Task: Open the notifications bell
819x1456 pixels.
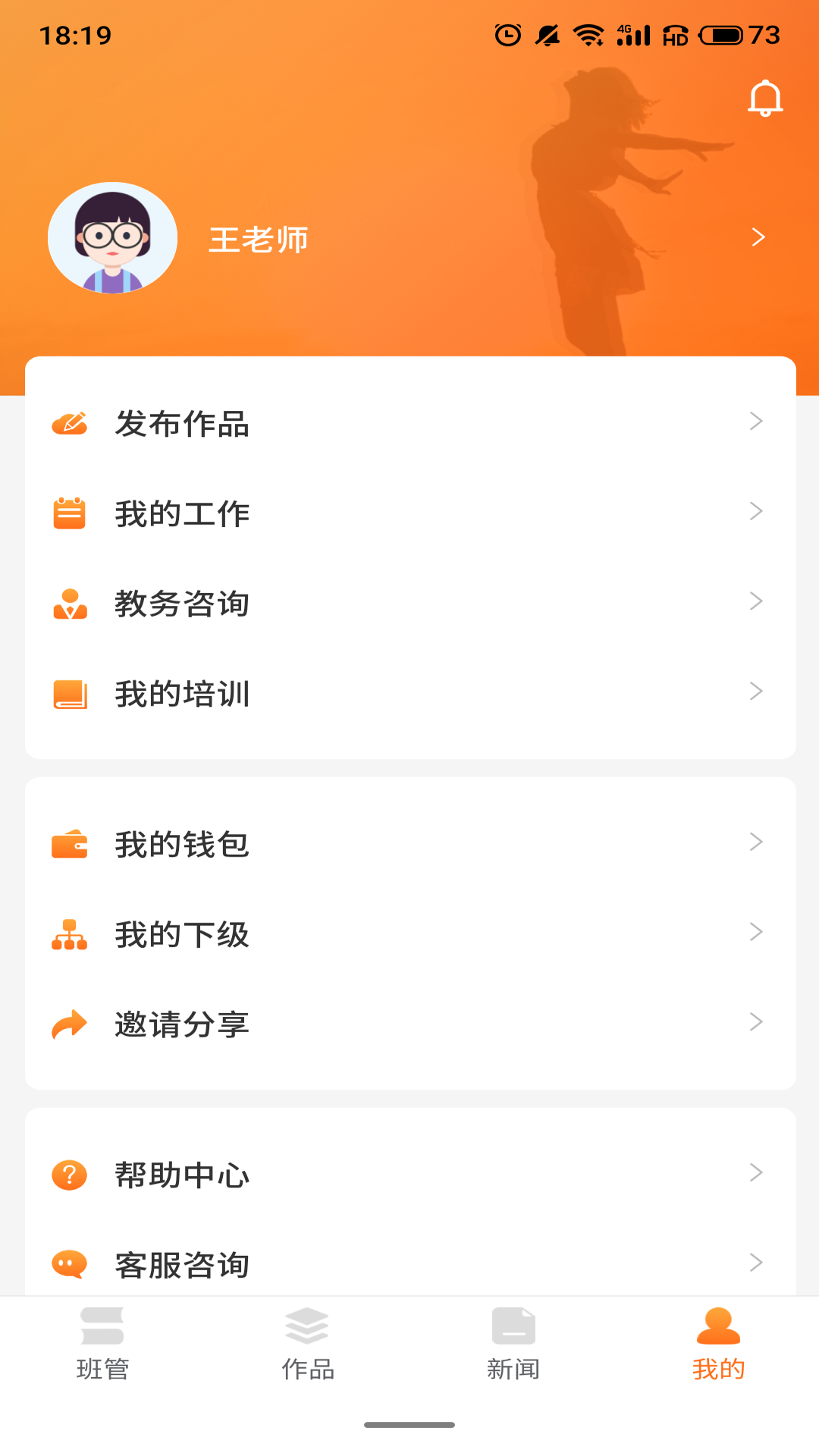Action: tap(764, 99)
